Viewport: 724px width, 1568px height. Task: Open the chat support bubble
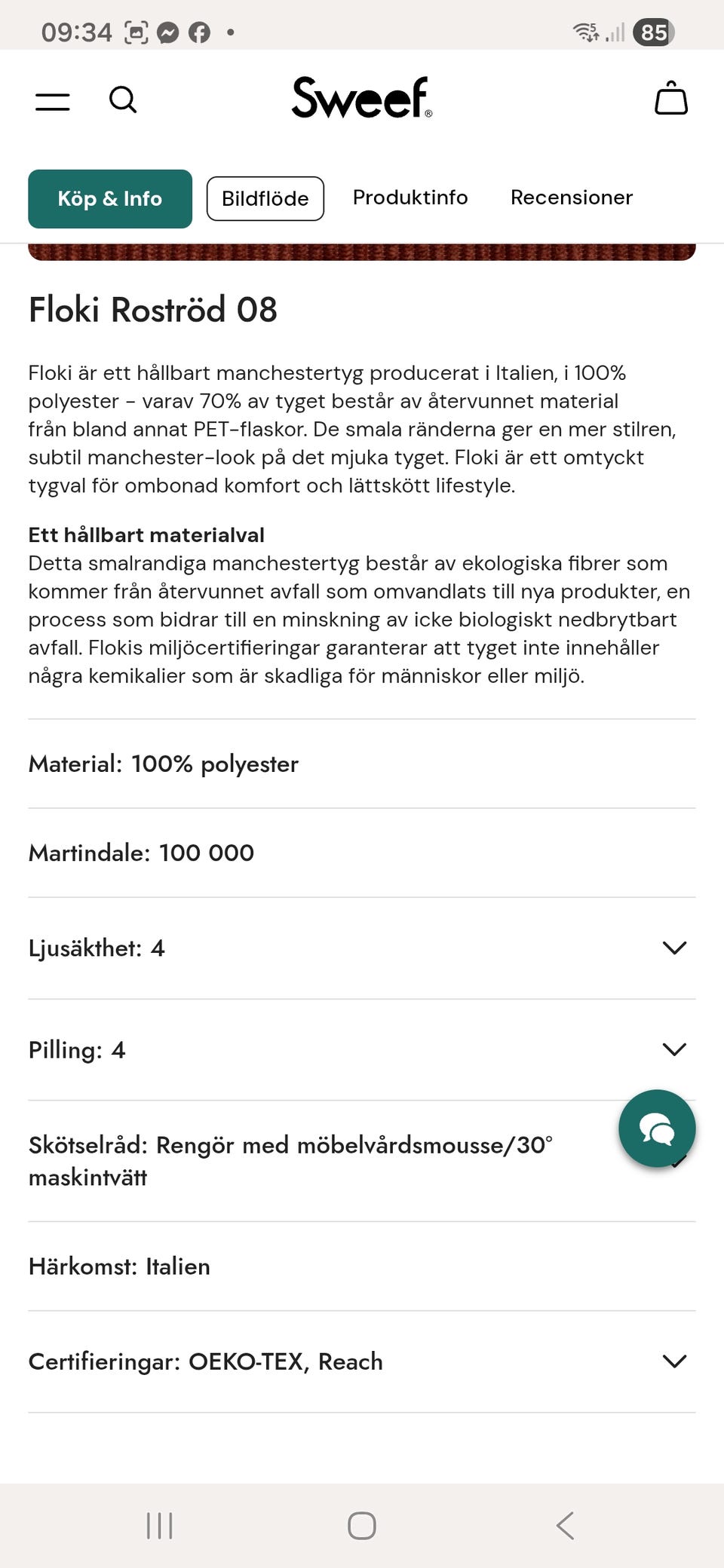click(656, 1127)
